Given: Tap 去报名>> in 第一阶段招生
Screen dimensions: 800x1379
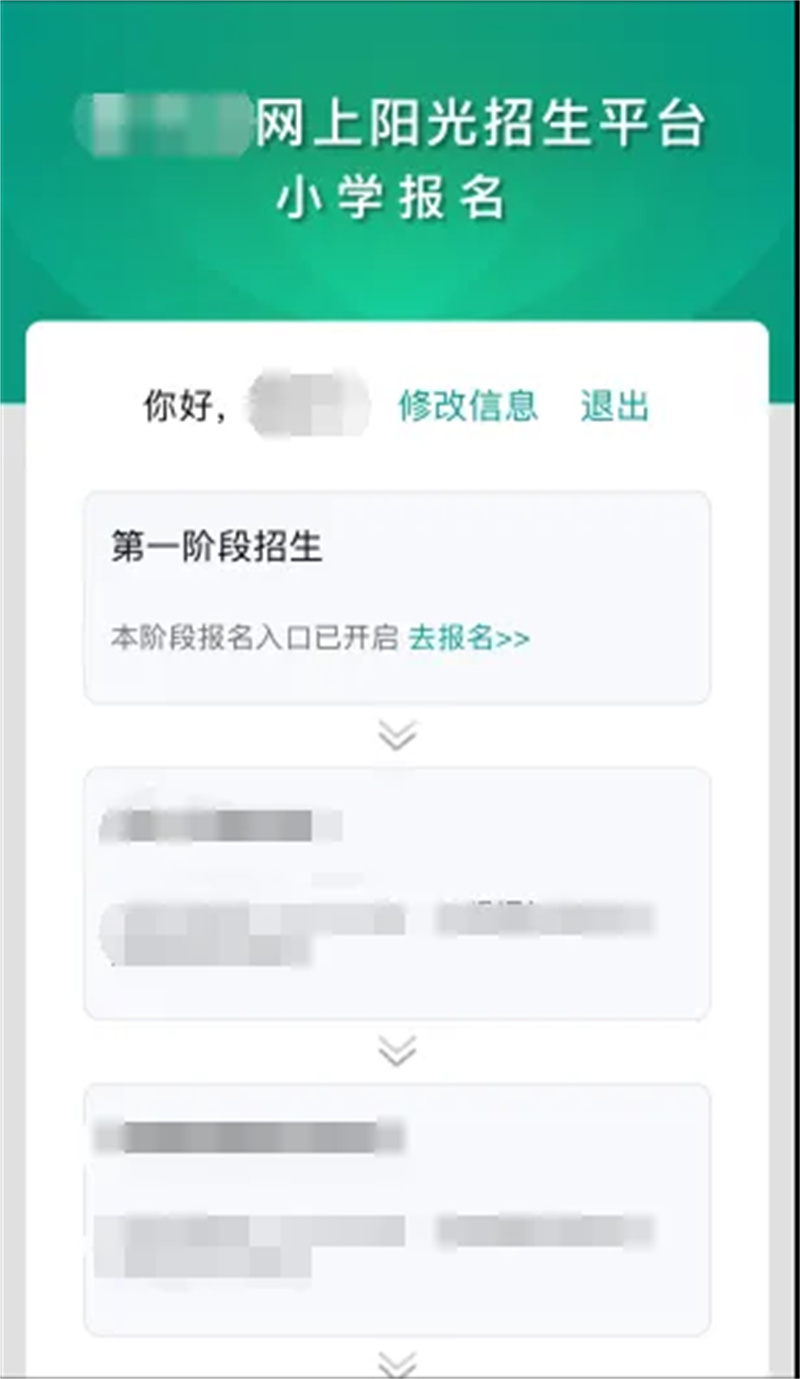Looking at the screenshot, I should 469,638.
